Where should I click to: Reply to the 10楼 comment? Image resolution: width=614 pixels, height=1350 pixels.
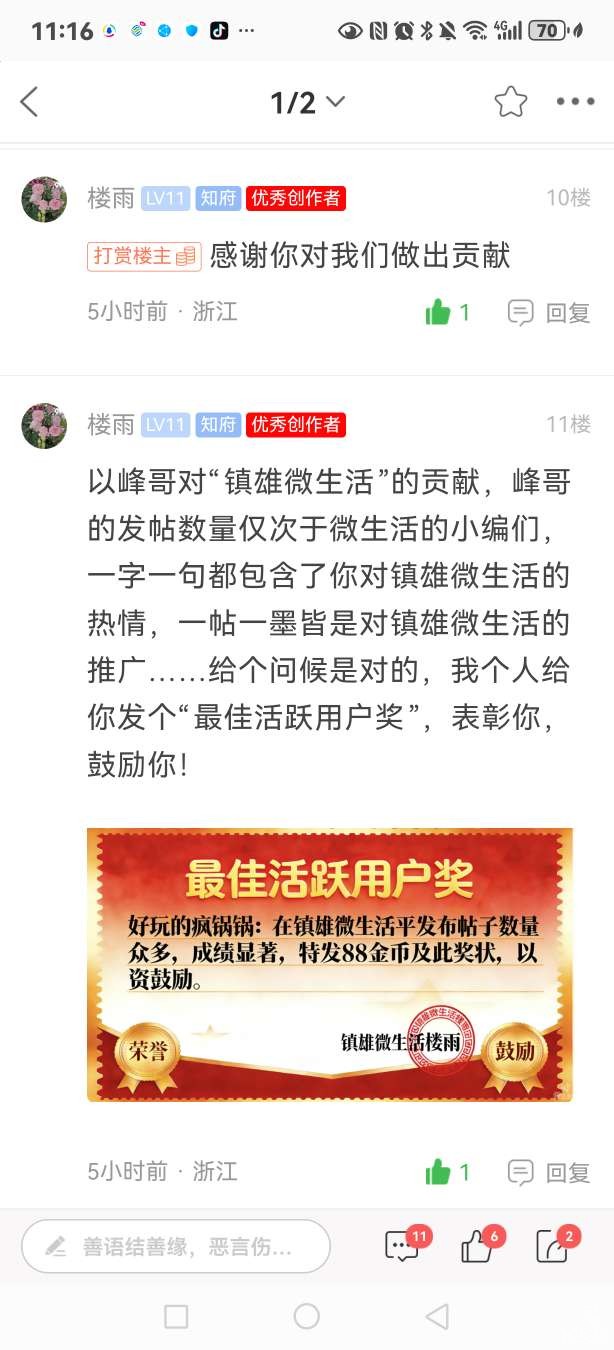pyautogui.click(x=549, y=313)
